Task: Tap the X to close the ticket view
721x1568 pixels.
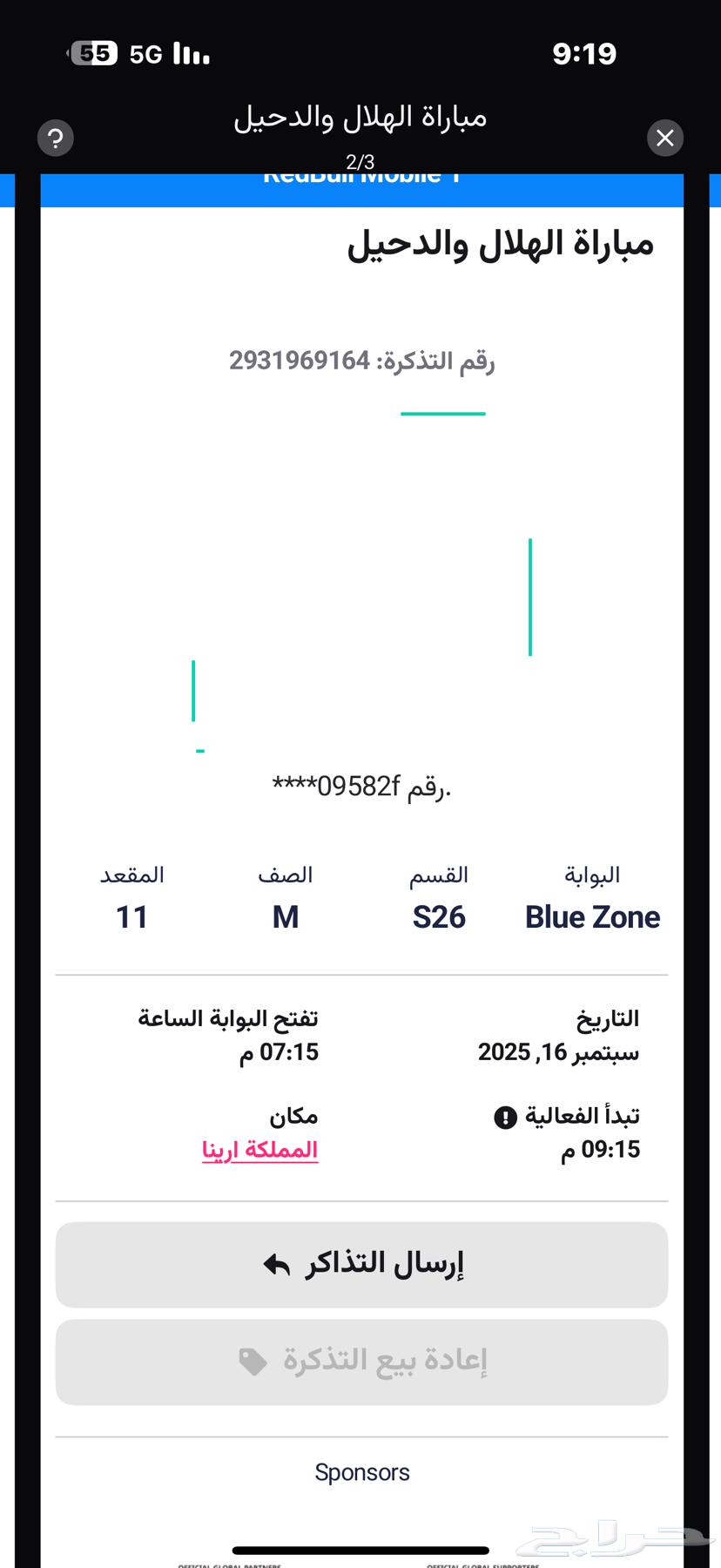Action: click(665, 138)
